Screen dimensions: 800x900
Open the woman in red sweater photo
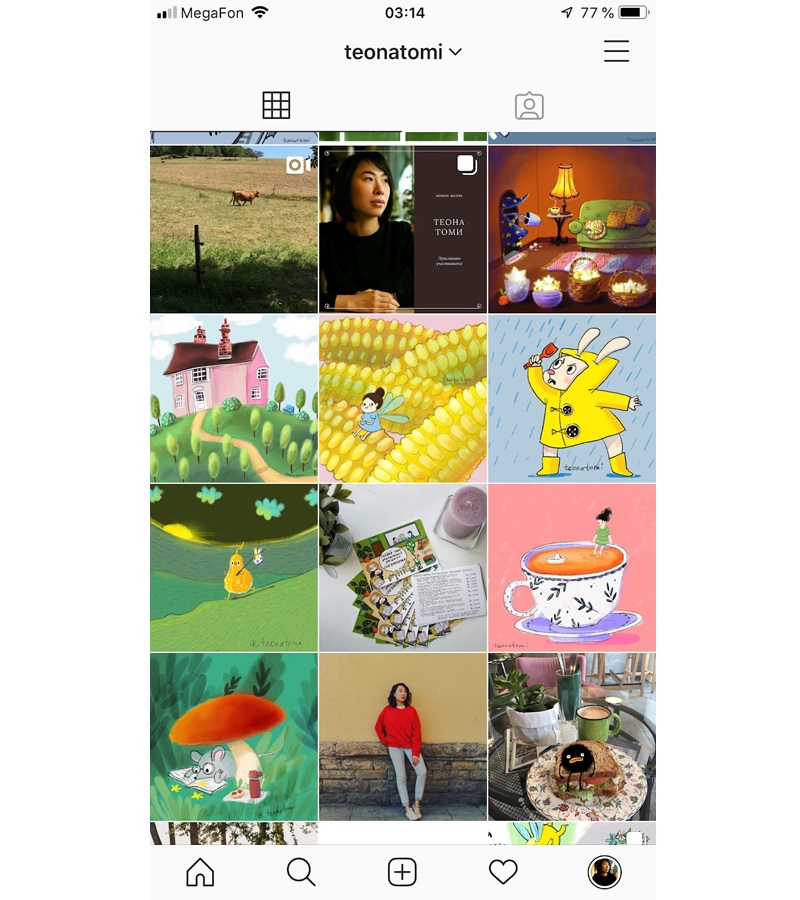coord(402,736)
